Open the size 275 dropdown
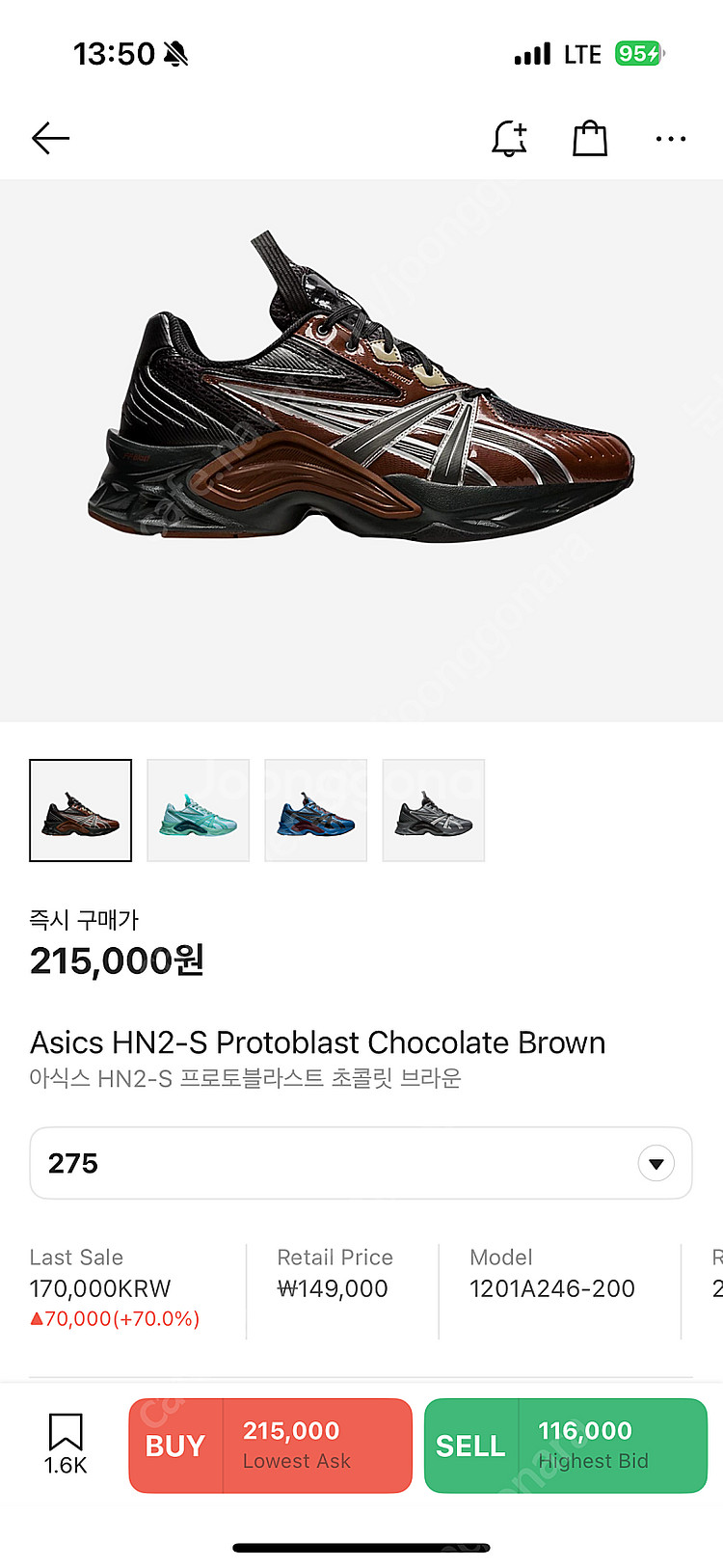Screen dimensions: 723x1568 pyautogui.click(x=361, y=1163)
